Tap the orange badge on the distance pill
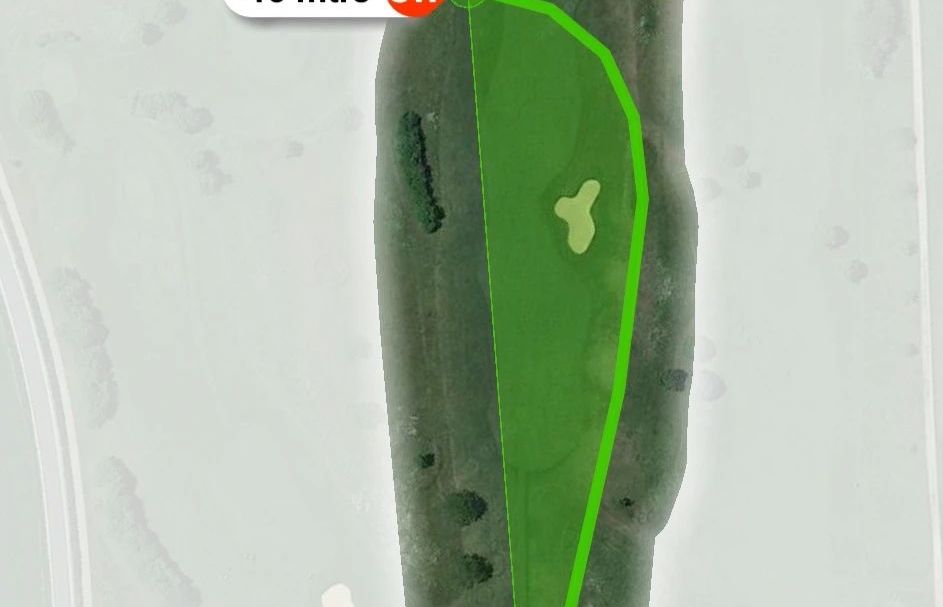Screen dimensions: 943x607 413,4
